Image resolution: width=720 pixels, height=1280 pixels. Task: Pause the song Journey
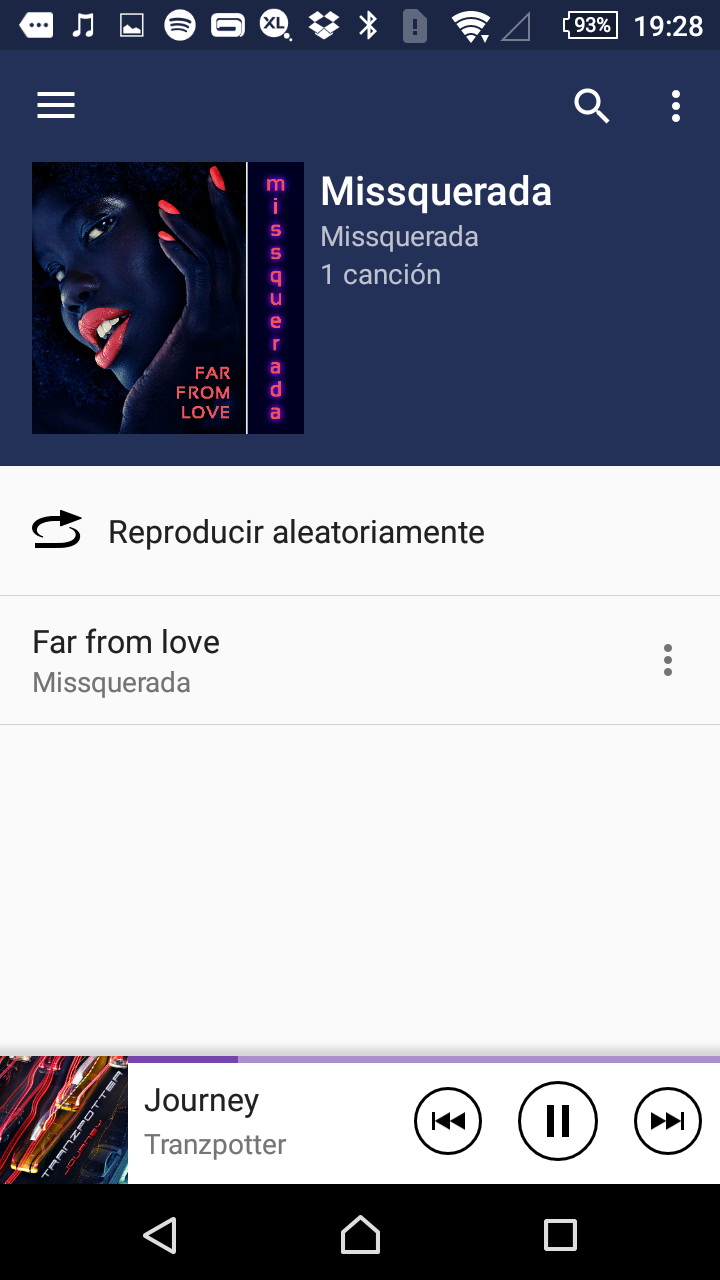[558, 1121]
